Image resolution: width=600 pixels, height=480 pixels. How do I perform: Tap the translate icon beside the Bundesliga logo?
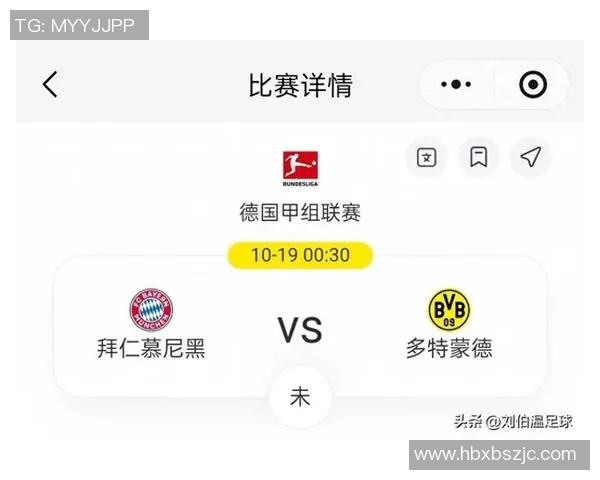tap(427, 158)
